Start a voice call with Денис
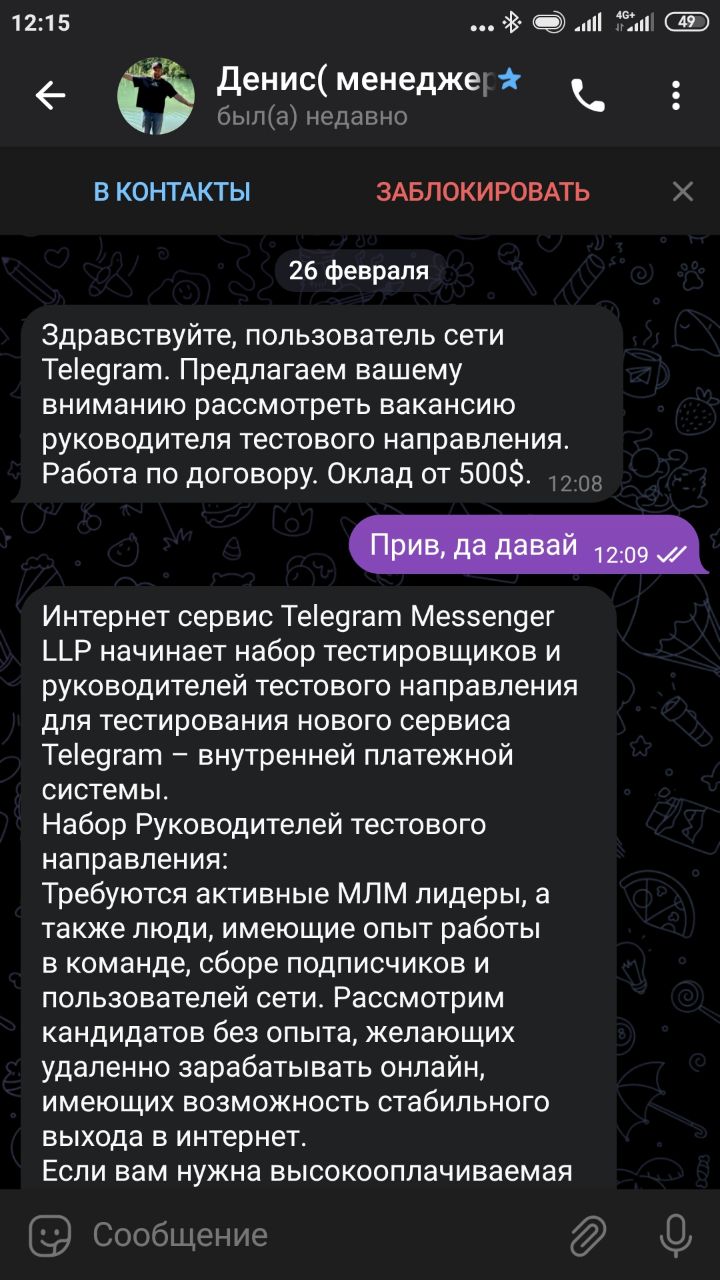 click(587, 96)
